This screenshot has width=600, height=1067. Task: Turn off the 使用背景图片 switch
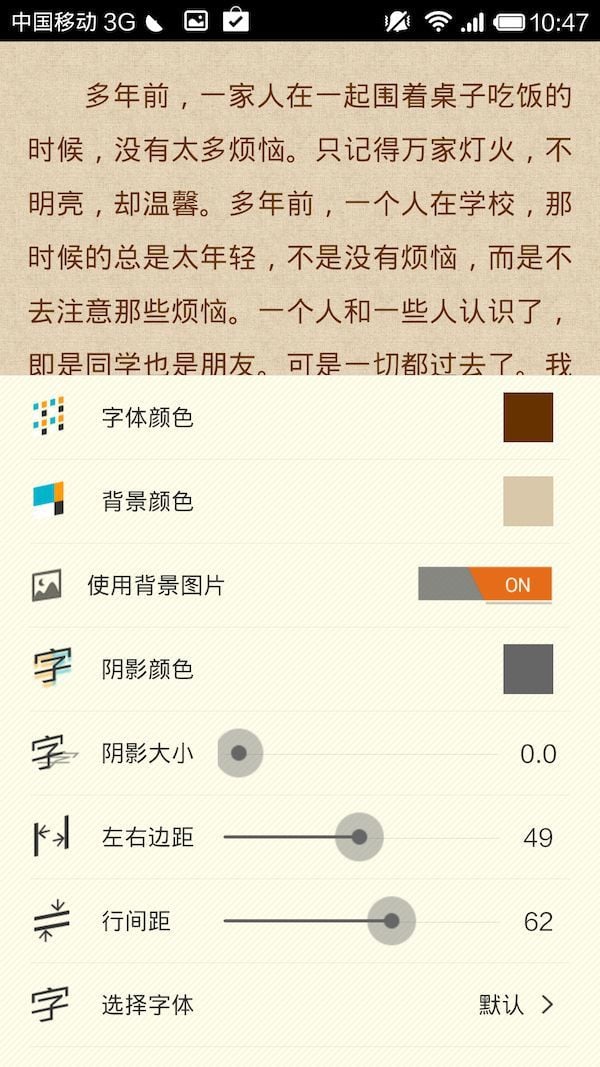coord(485,585)
